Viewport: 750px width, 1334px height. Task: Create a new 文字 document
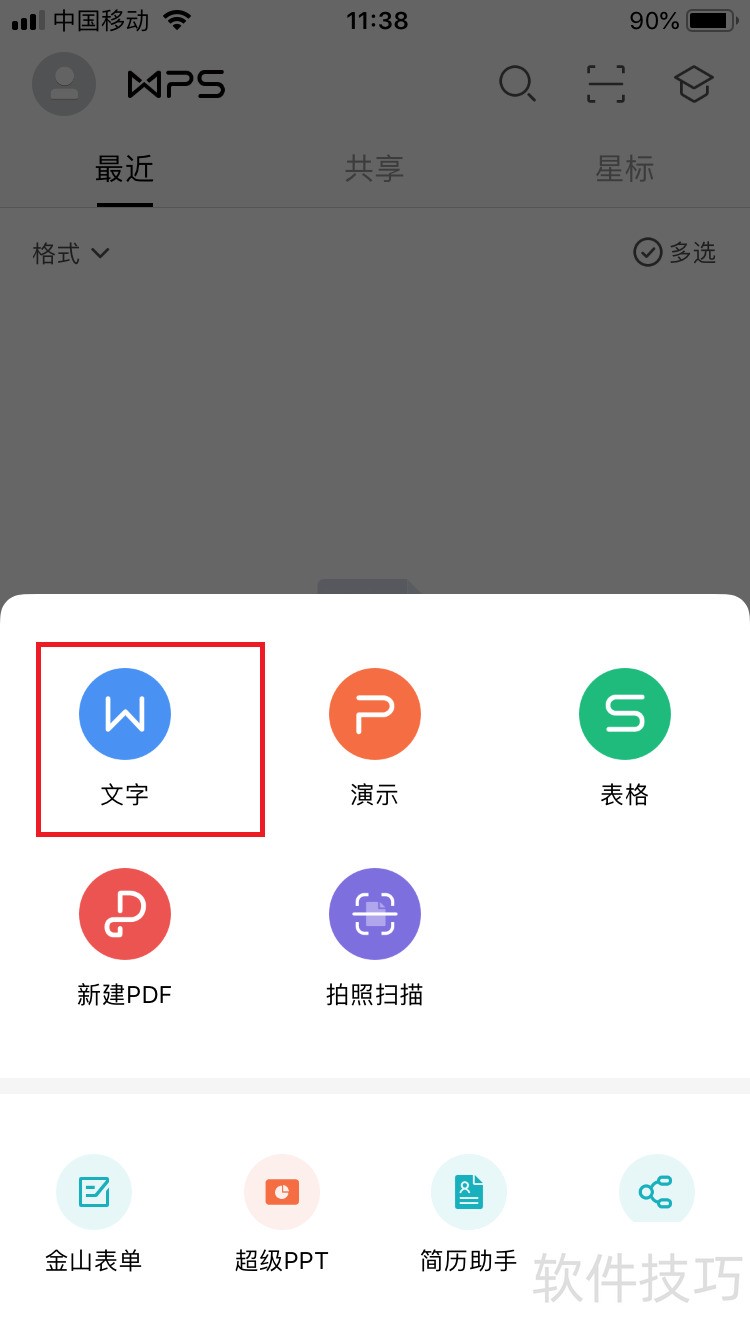pyautogui.click(x=124, y=713)
